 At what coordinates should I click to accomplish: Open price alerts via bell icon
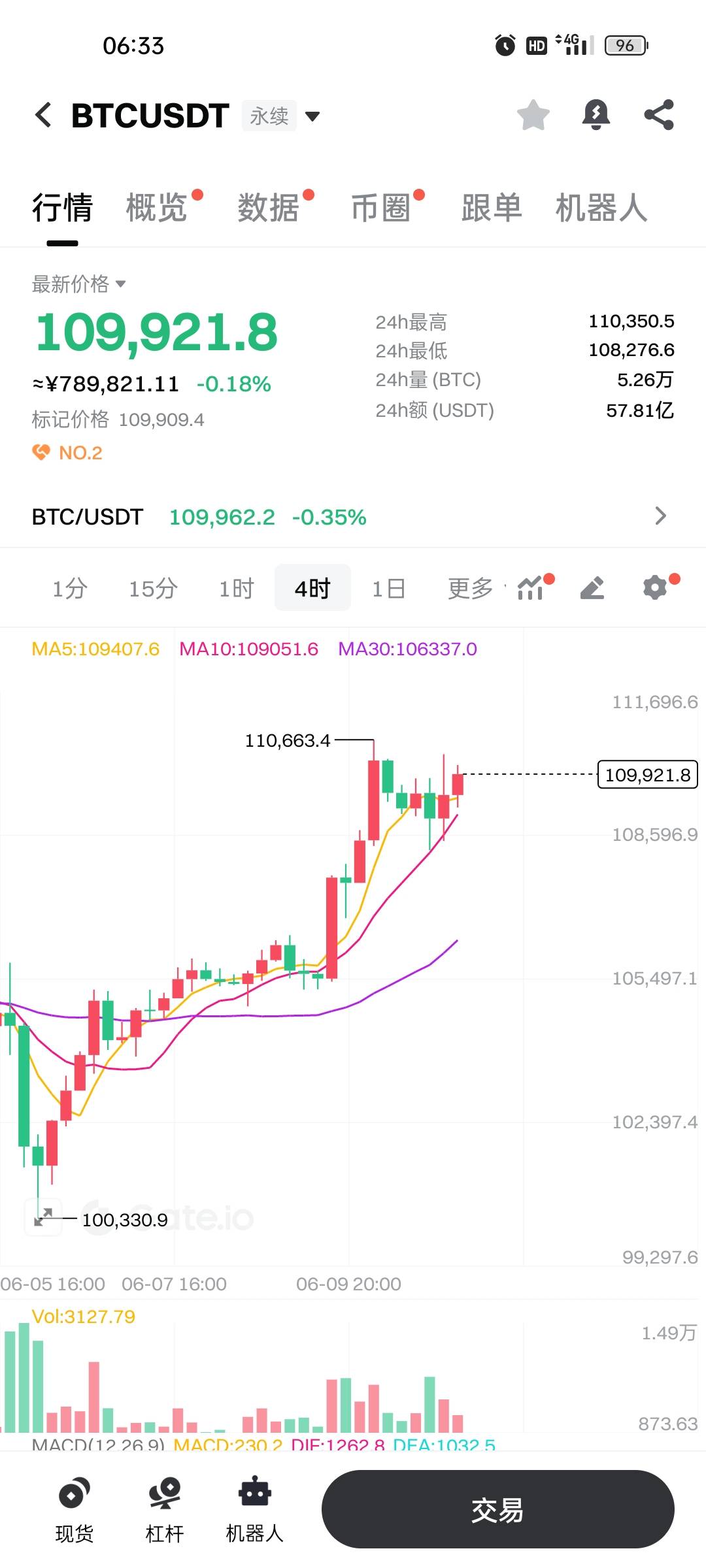596,114
